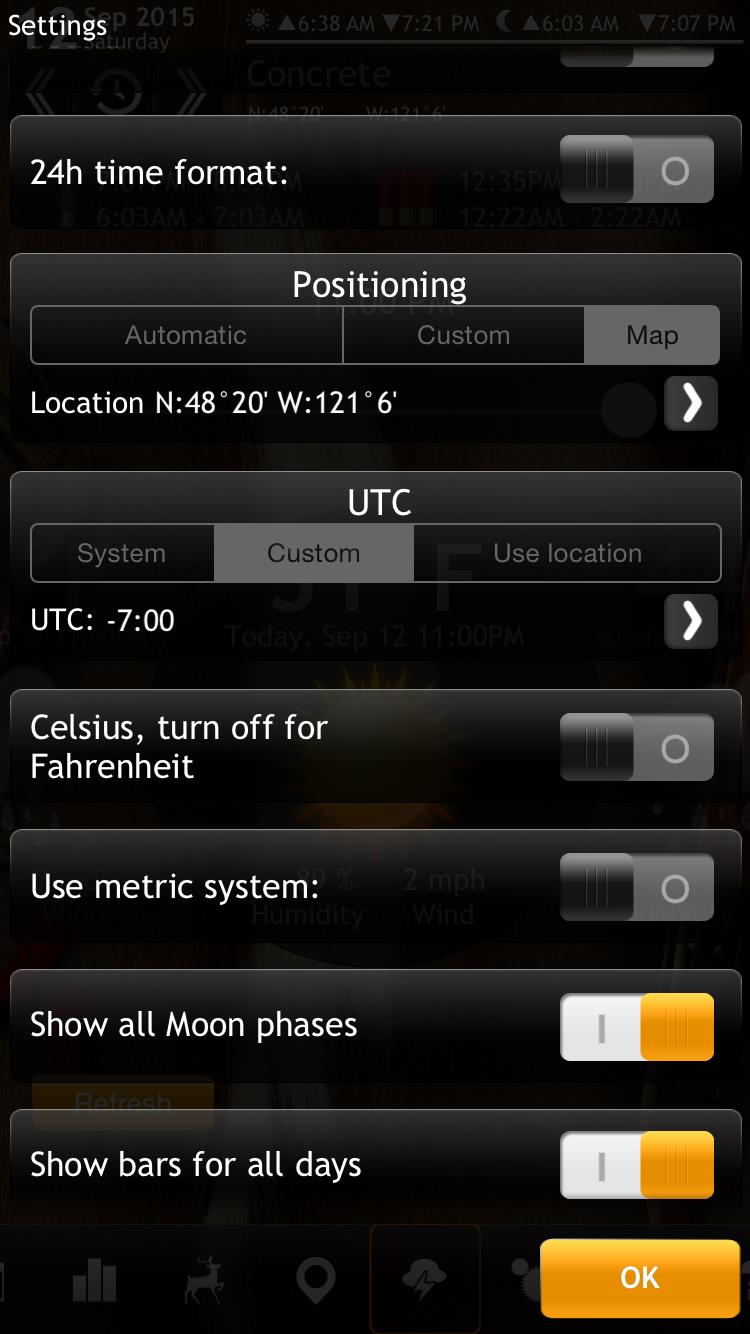750x1334 pixels.
Task: Select Custom positioning
Action: pos(464,335)
